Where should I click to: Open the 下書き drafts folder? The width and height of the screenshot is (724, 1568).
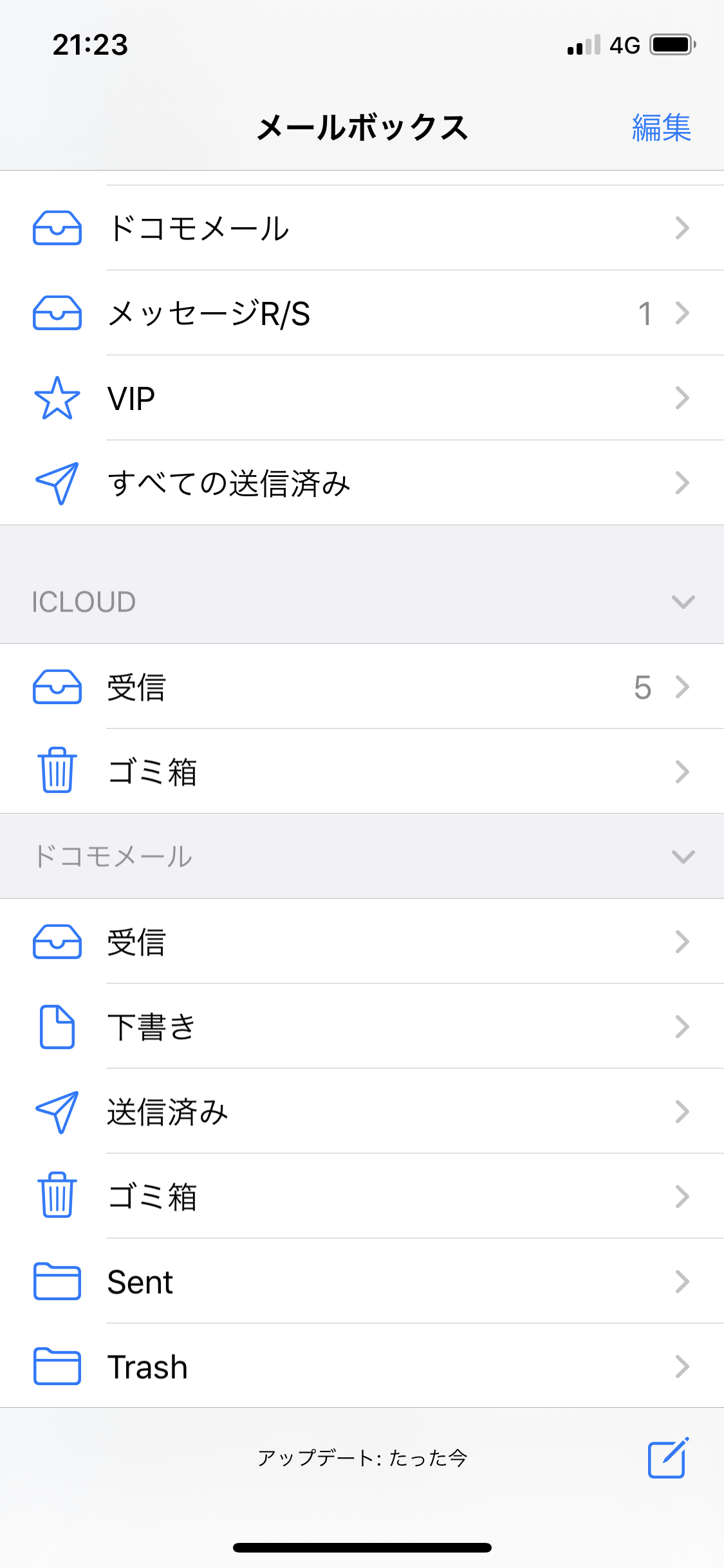tap(362, 1027)
